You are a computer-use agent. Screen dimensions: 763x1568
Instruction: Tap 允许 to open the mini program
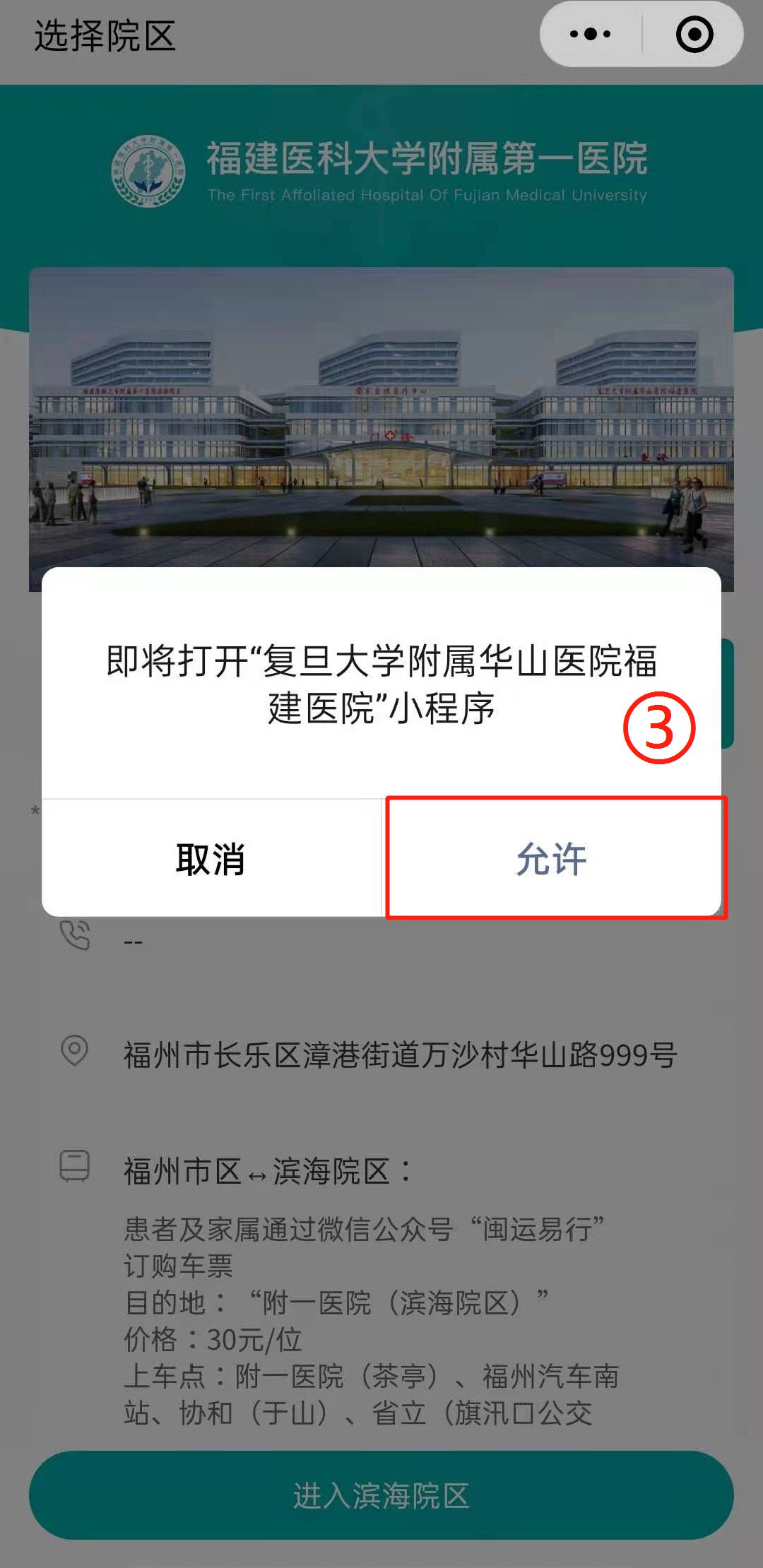(x=552, y=859)
